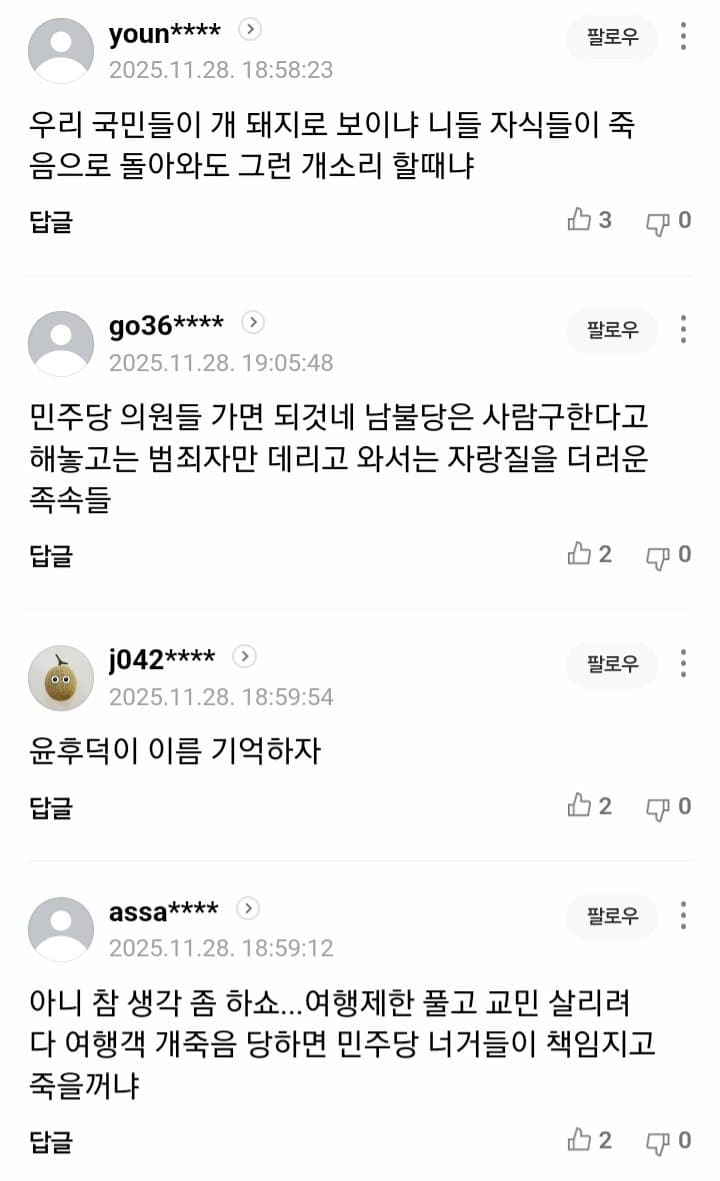
Task: Reply to youn**** comment
Action: (50, 221)
